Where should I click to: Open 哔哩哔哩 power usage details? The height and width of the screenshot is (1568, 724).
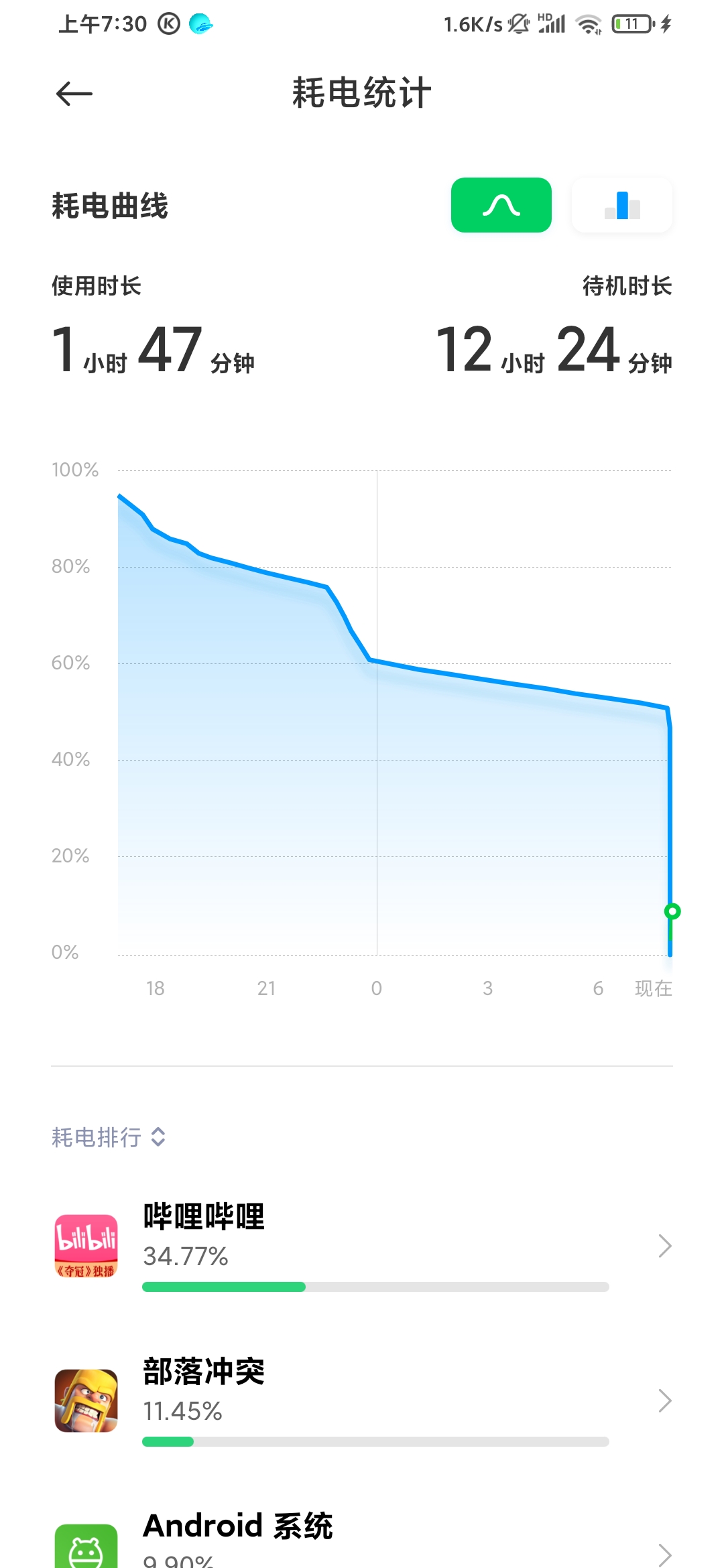pos(362,1246)
